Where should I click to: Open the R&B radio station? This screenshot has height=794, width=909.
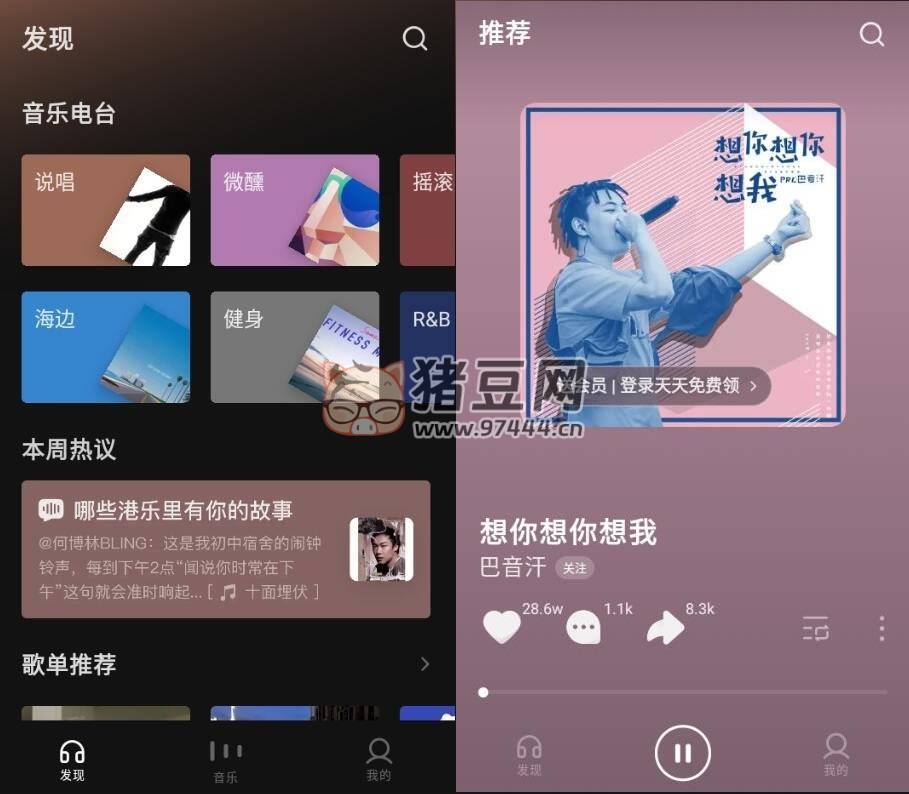tap(428, 347)
